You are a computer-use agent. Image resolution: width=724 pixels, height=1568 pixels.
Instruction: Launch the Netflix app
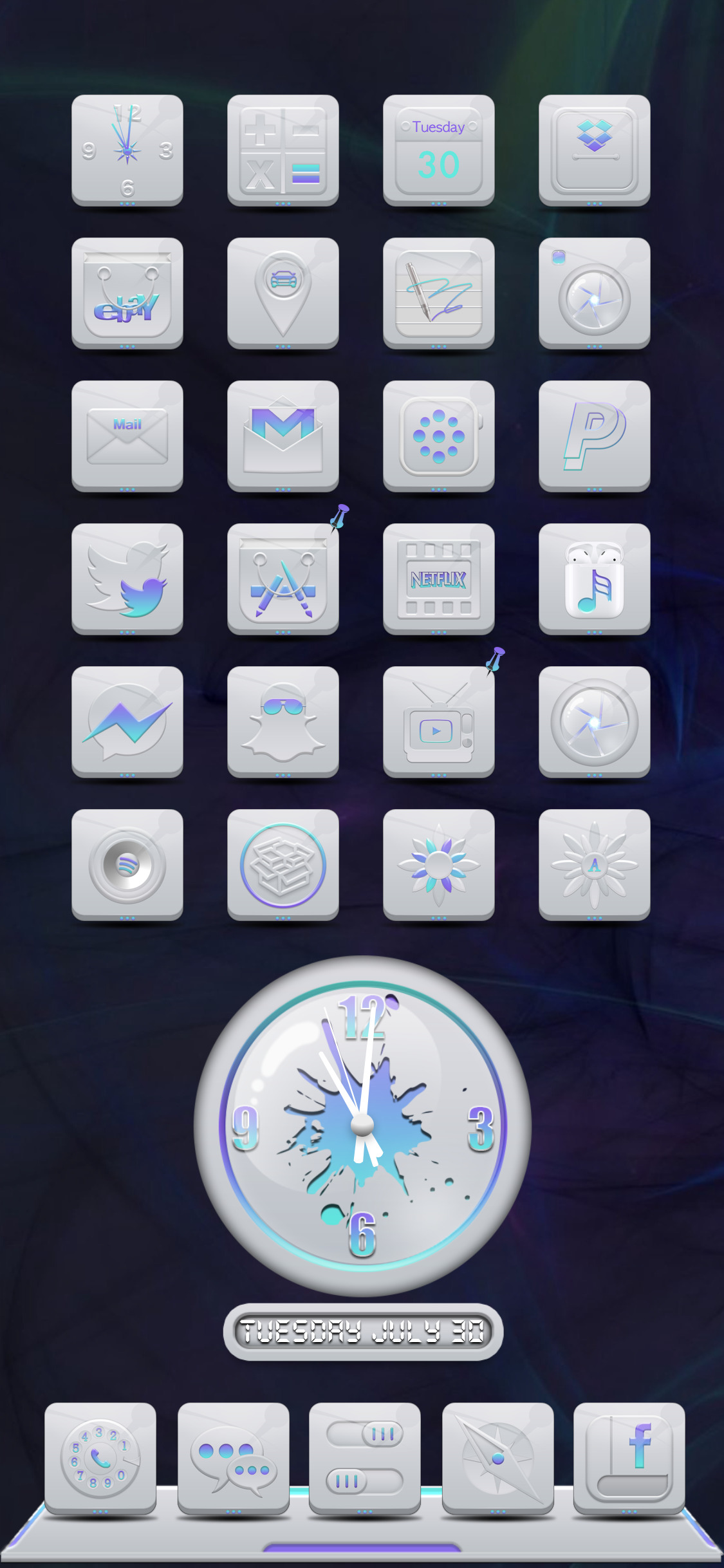click(439, 579)
